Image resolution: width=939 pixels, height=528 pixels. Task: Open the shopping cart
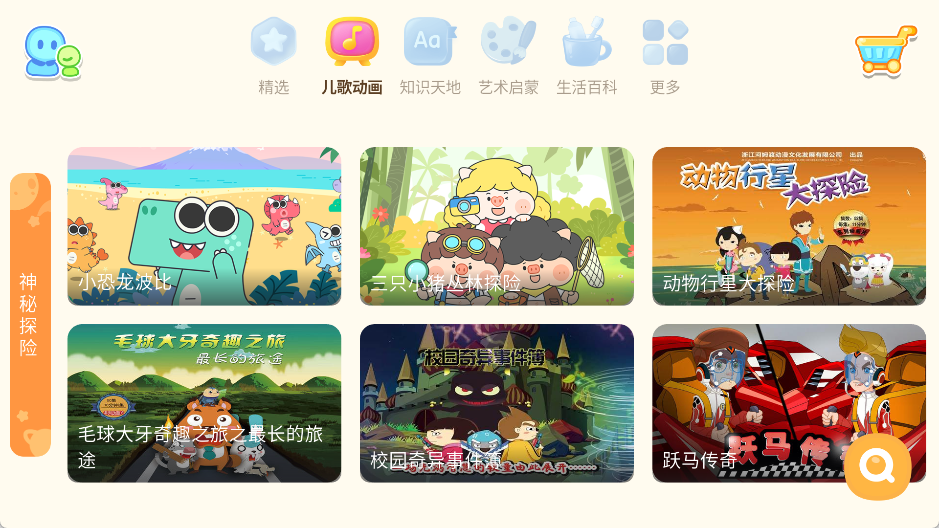tap(885, 50)
